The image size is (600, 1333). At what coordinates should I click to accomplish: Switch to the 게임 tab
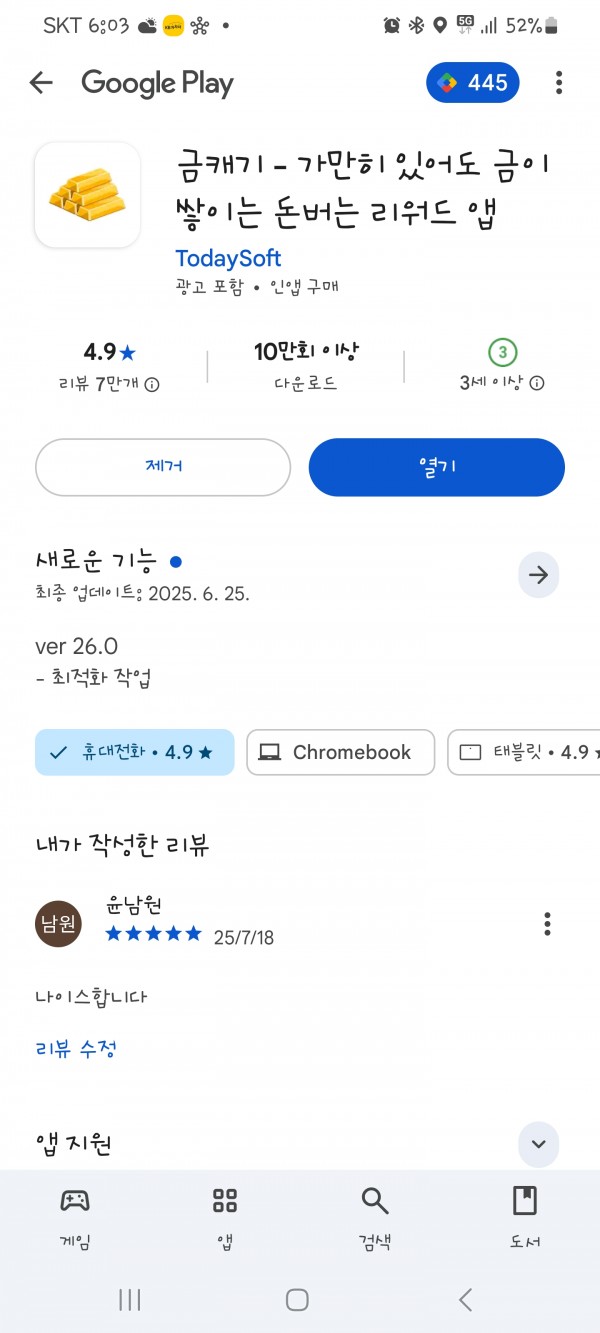tap(75, 1218)
